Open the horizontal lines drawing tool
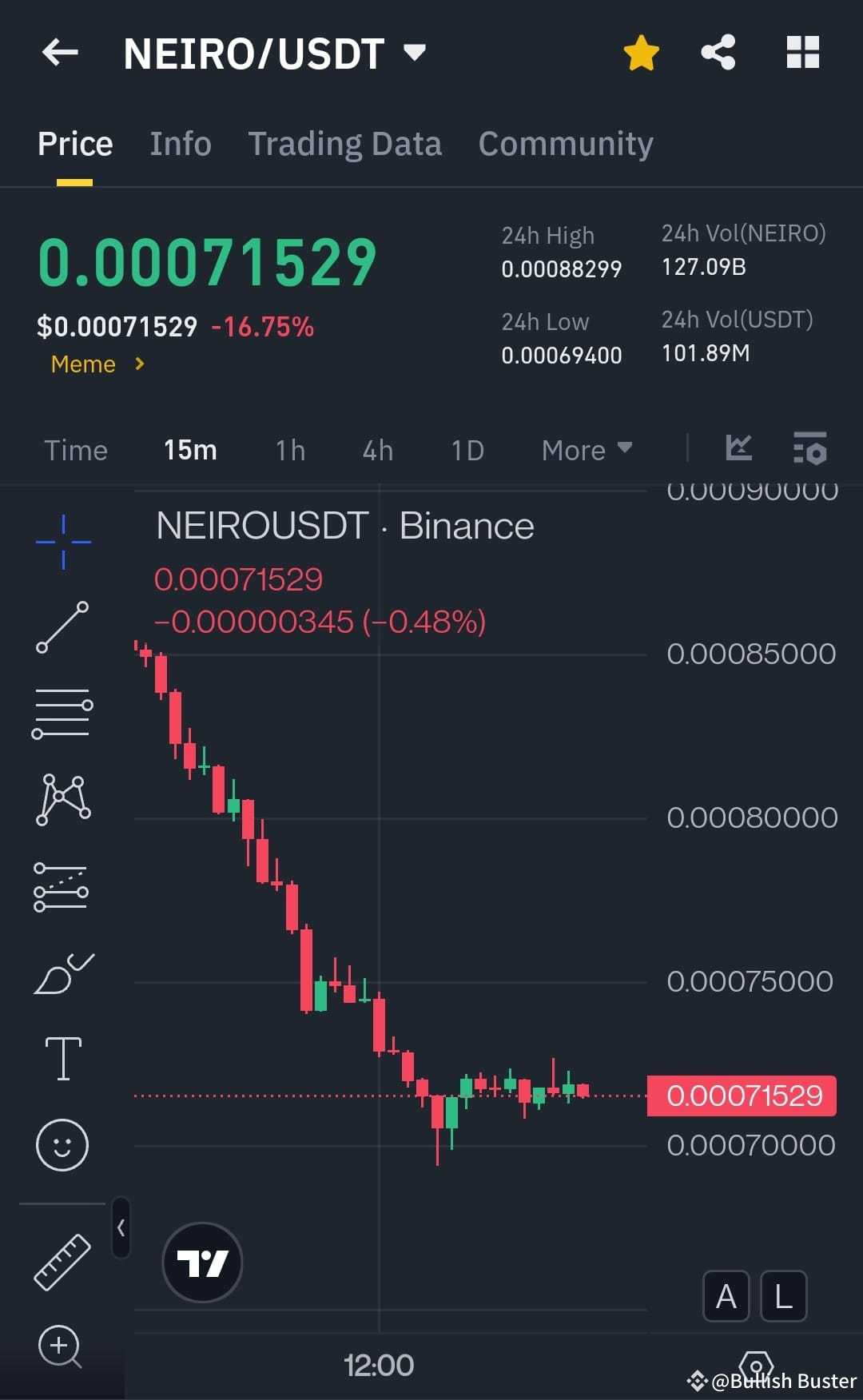 click(62, 711)
